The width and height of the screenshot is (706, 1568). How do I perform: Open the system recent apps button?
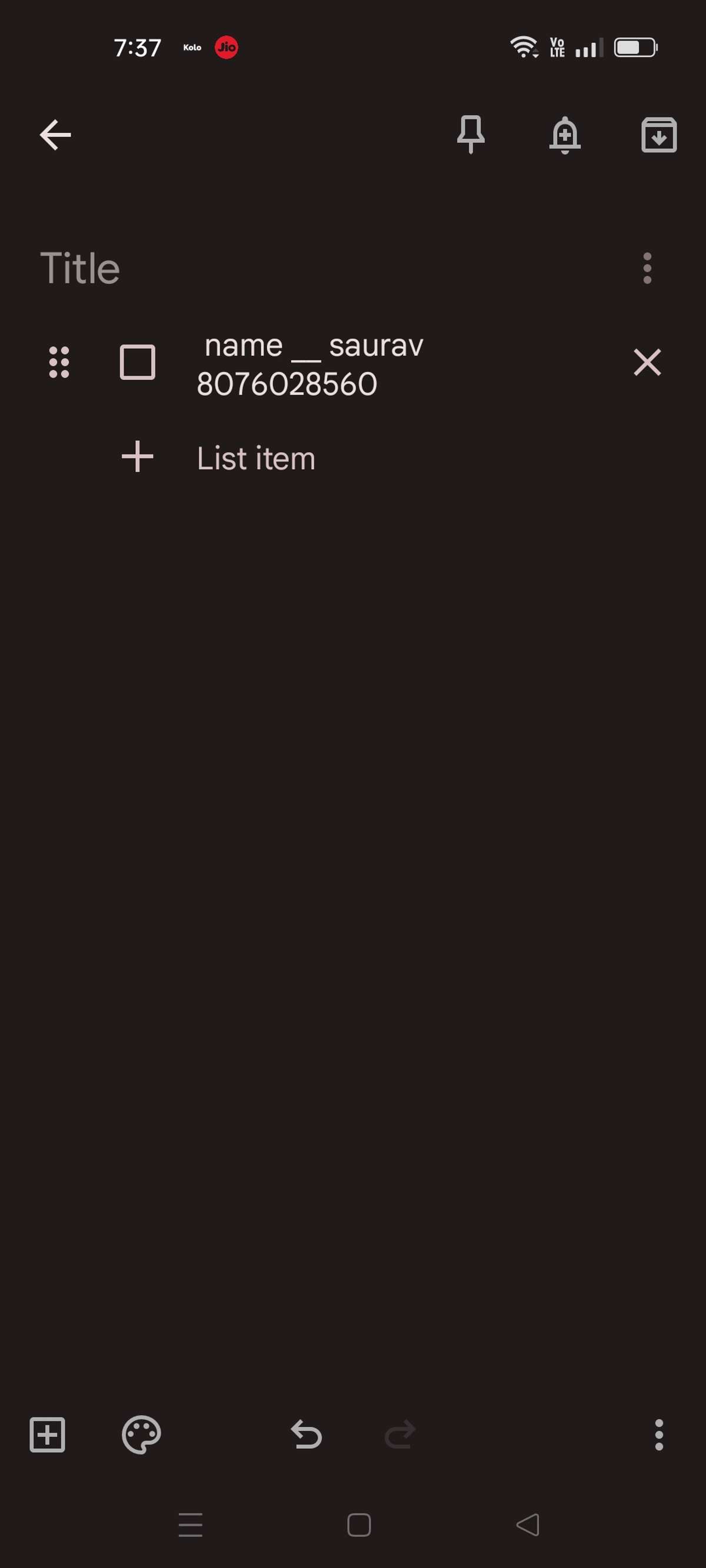[190, 1524]
